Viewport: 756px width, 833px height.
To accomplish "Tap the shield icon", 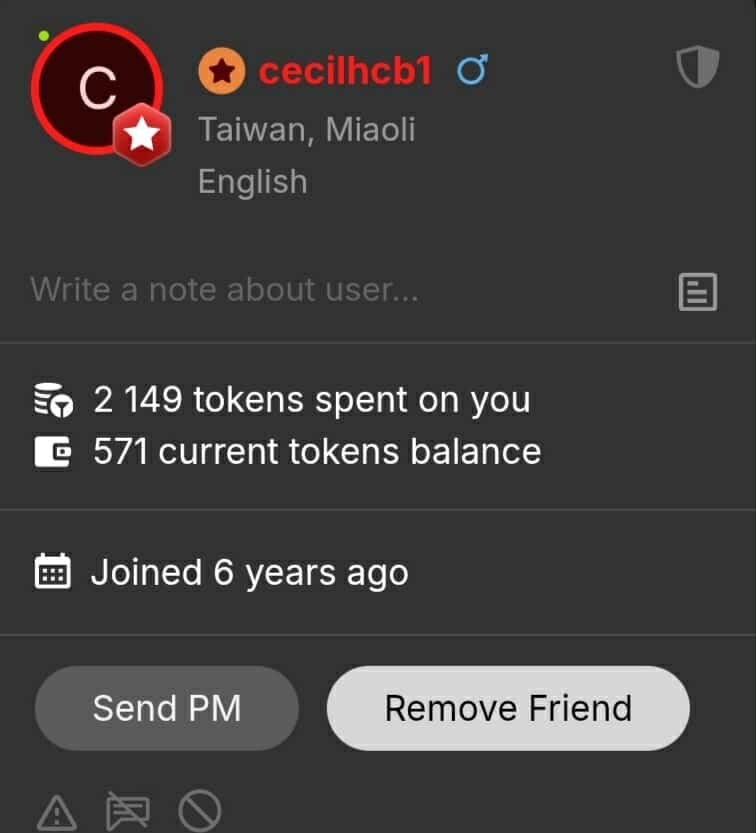I will point(697,69).
